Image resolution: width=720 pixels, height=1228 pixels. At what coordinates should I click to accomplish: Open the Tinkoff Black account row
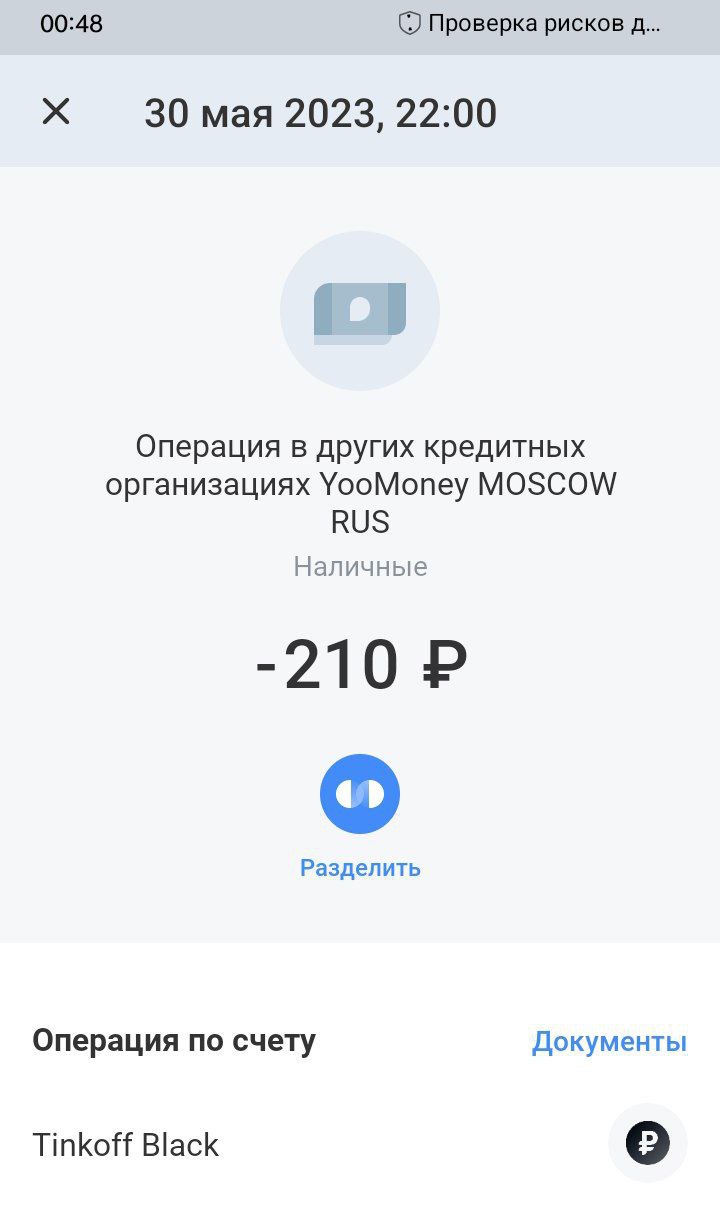(x=126, y=1145)
